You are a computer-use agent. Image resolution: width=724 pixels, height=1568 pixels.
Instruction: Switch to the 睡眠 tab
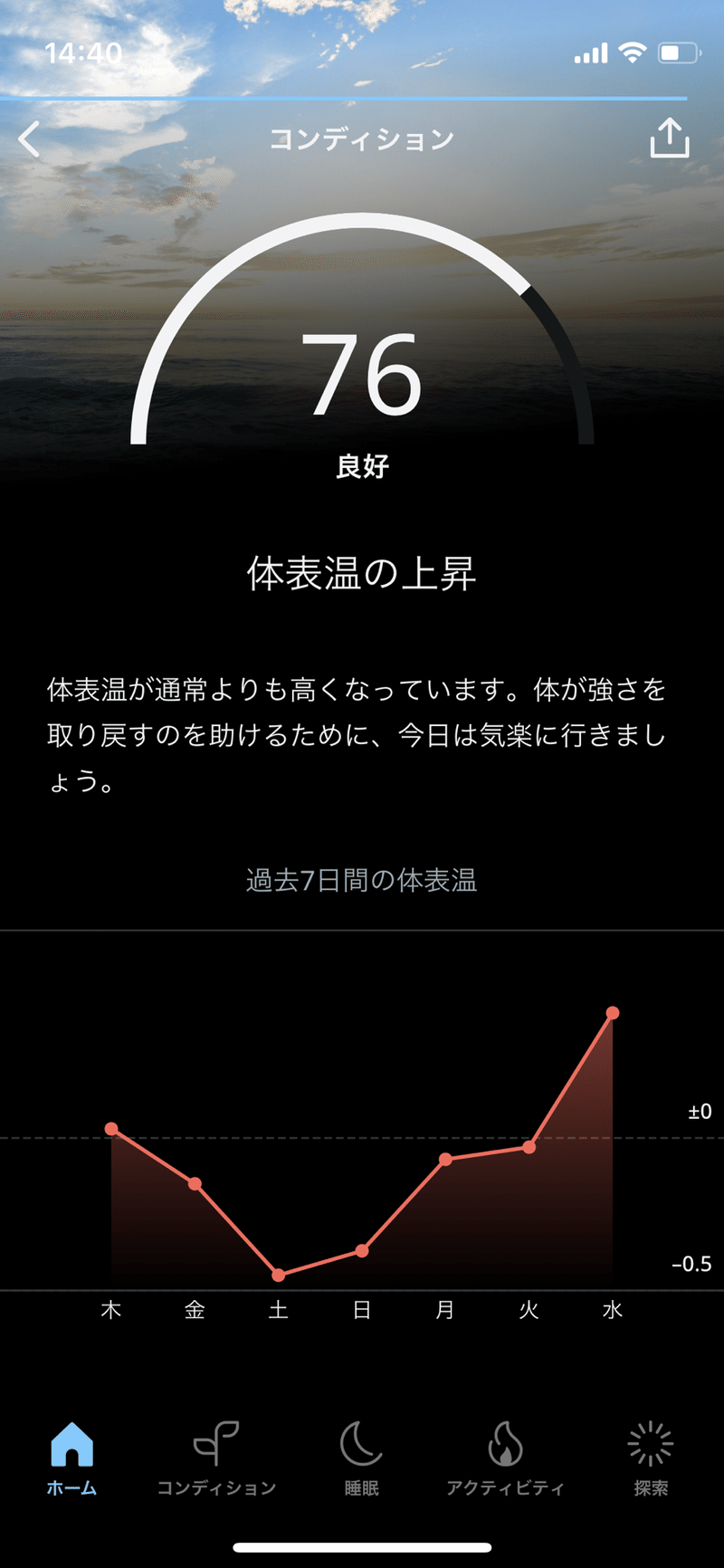361,1458
